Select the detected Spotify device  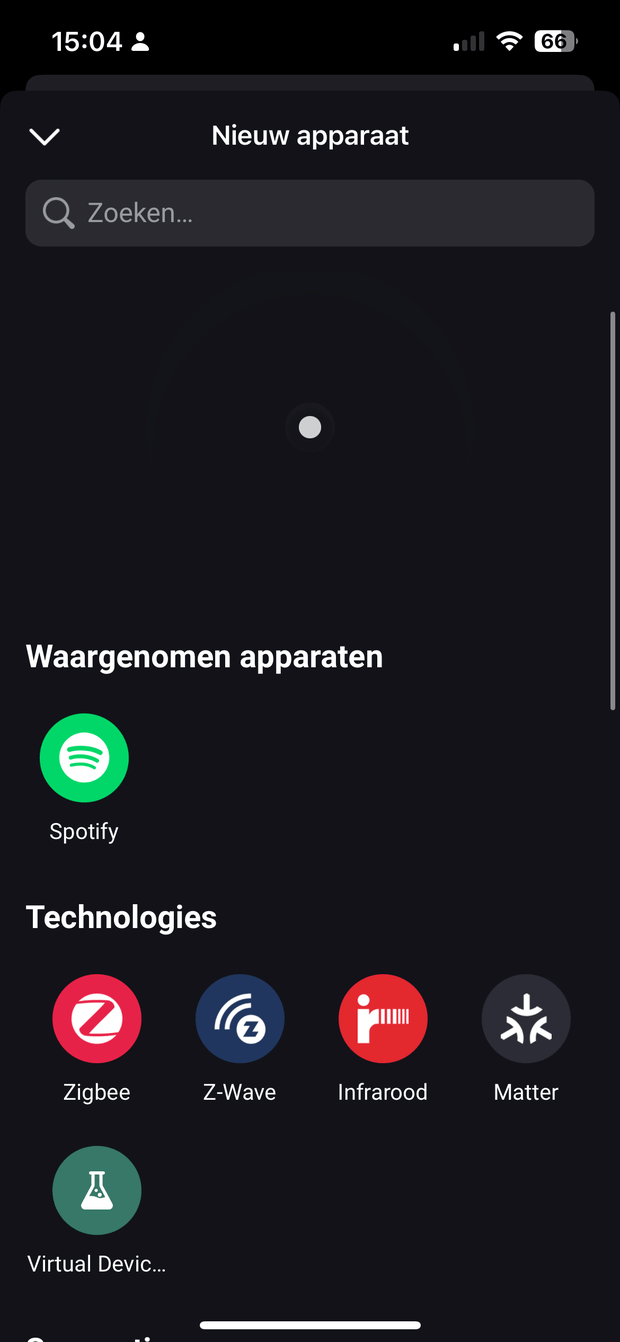[84, 758]
